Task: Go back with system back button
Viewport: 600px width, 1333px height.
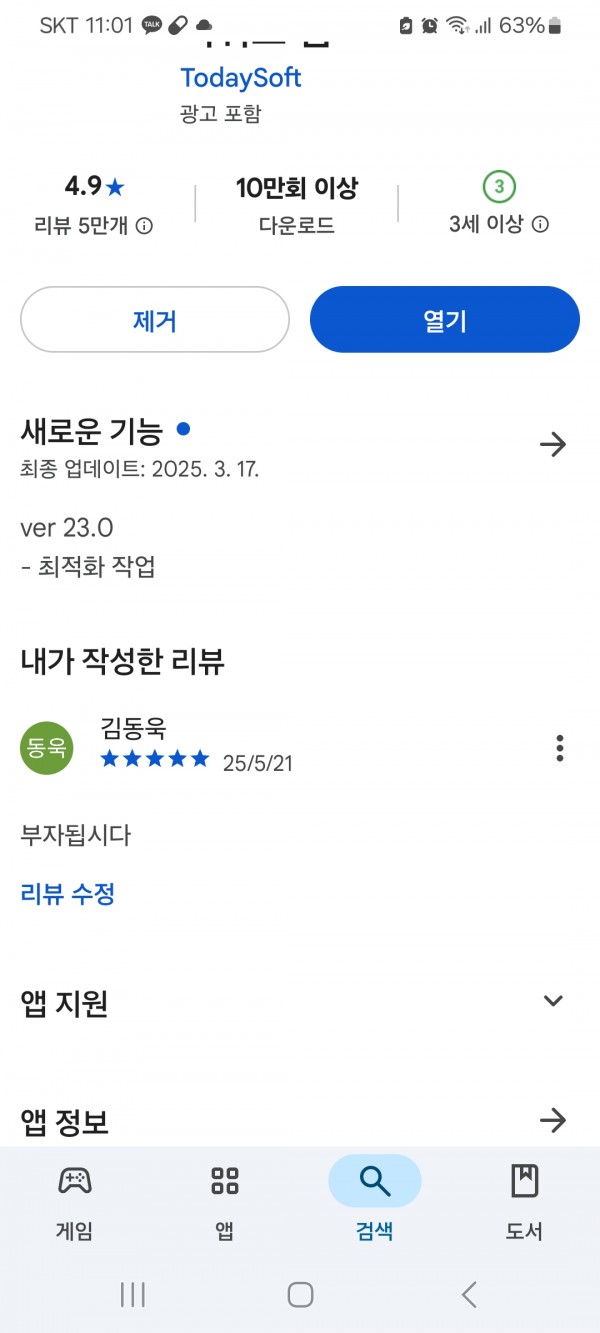Action: pyautogui.click(x=469, y=1294)
